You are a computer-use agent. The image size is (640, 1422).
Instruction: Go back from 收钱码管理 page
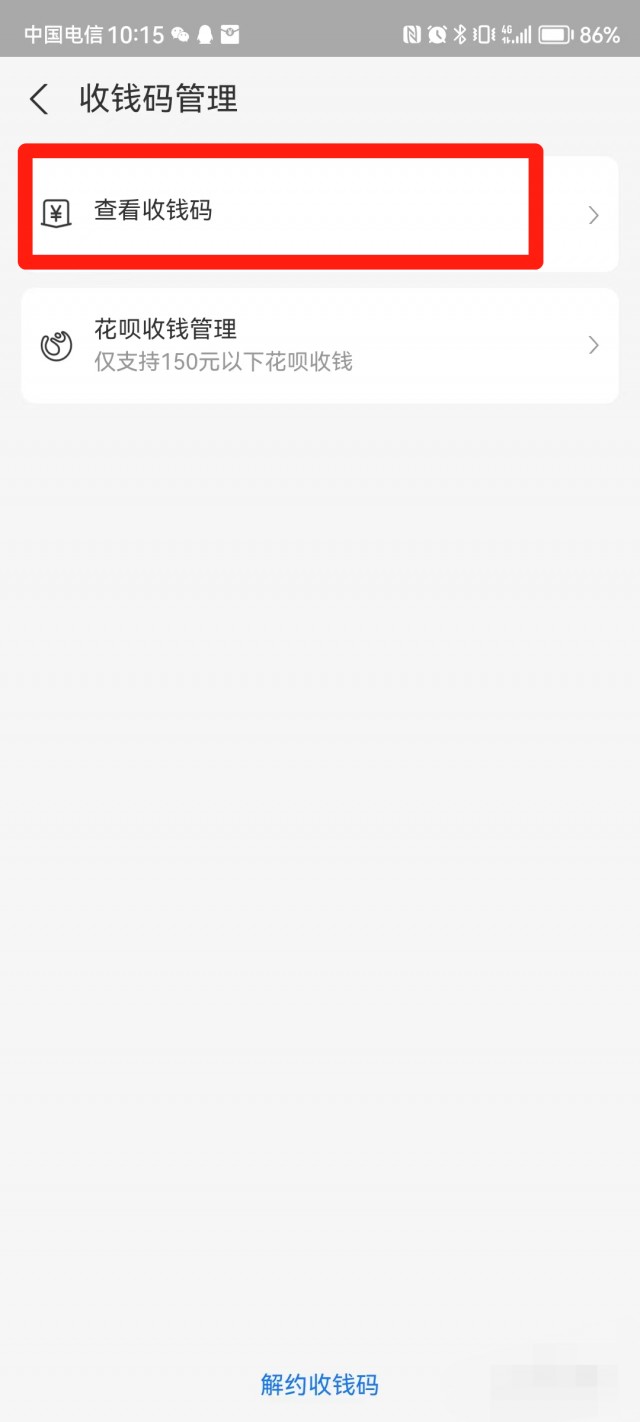tap(39, 100)
